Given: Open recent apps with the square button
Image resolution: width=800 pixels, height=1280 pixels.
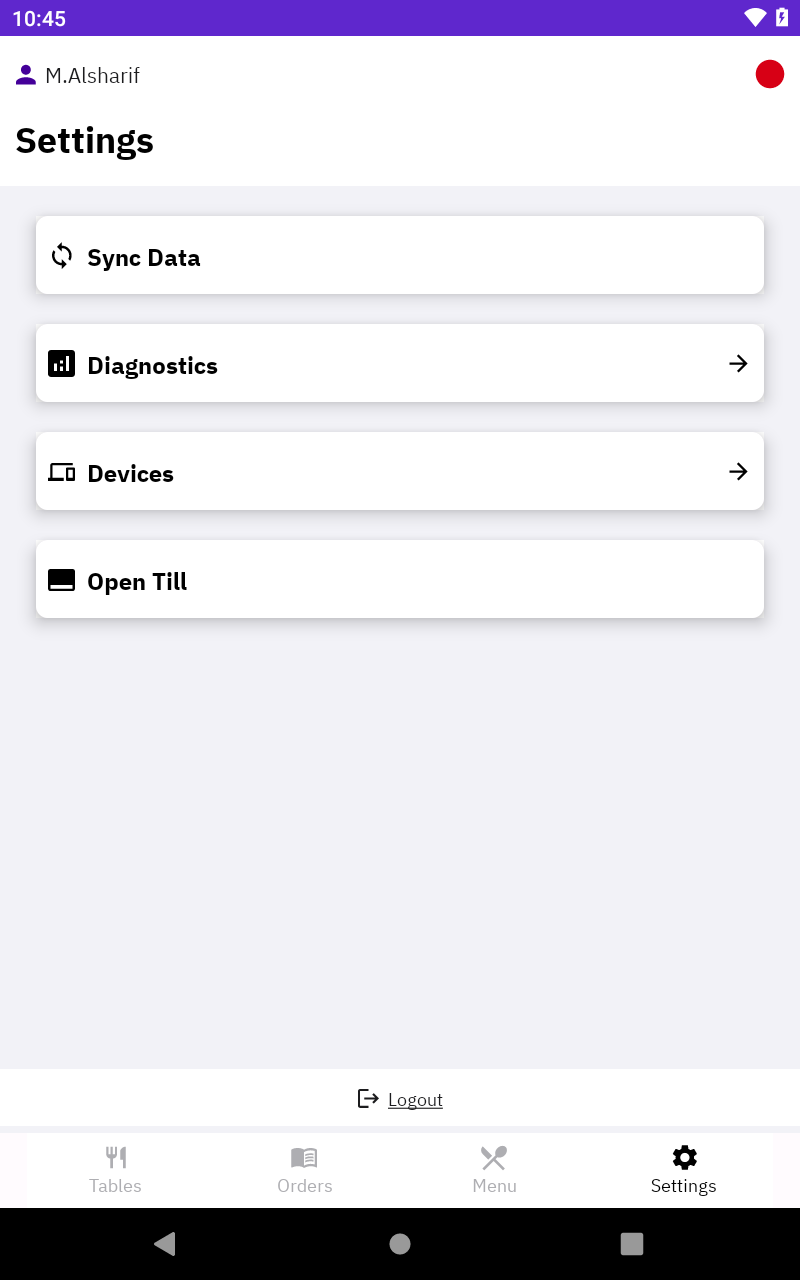Looking at the screenshot, I should (632, 1243).
